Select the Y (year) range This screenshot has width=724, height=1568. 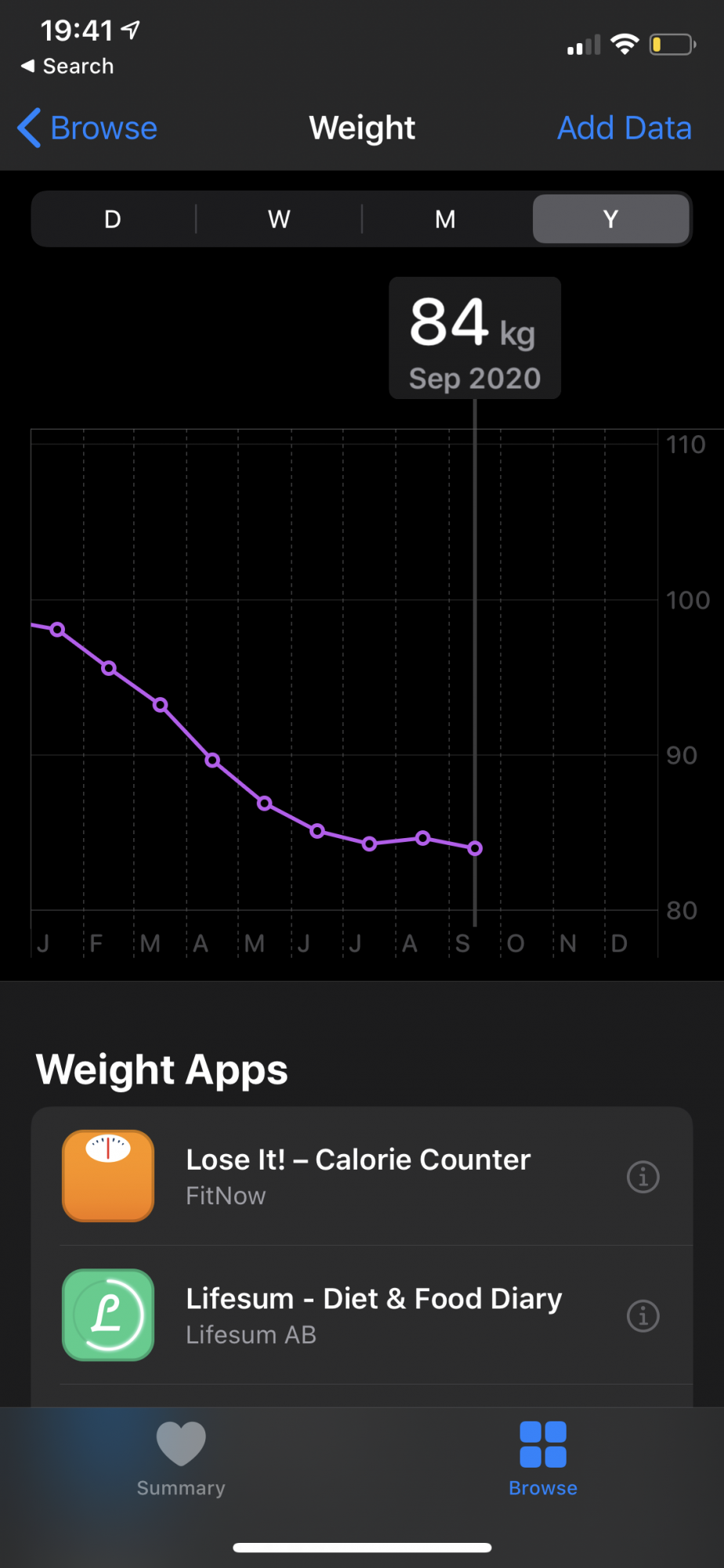point(610,220)
